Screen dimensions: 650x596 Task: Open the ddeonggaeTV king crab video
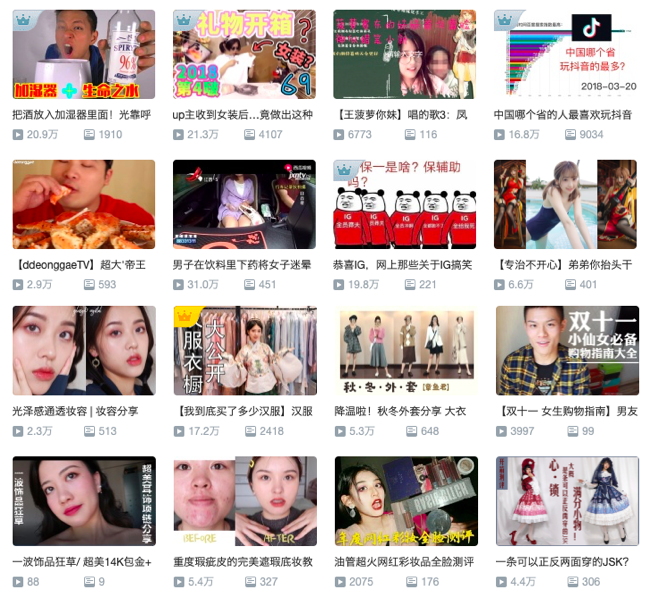pyautogui.click(x=84, y=204)
